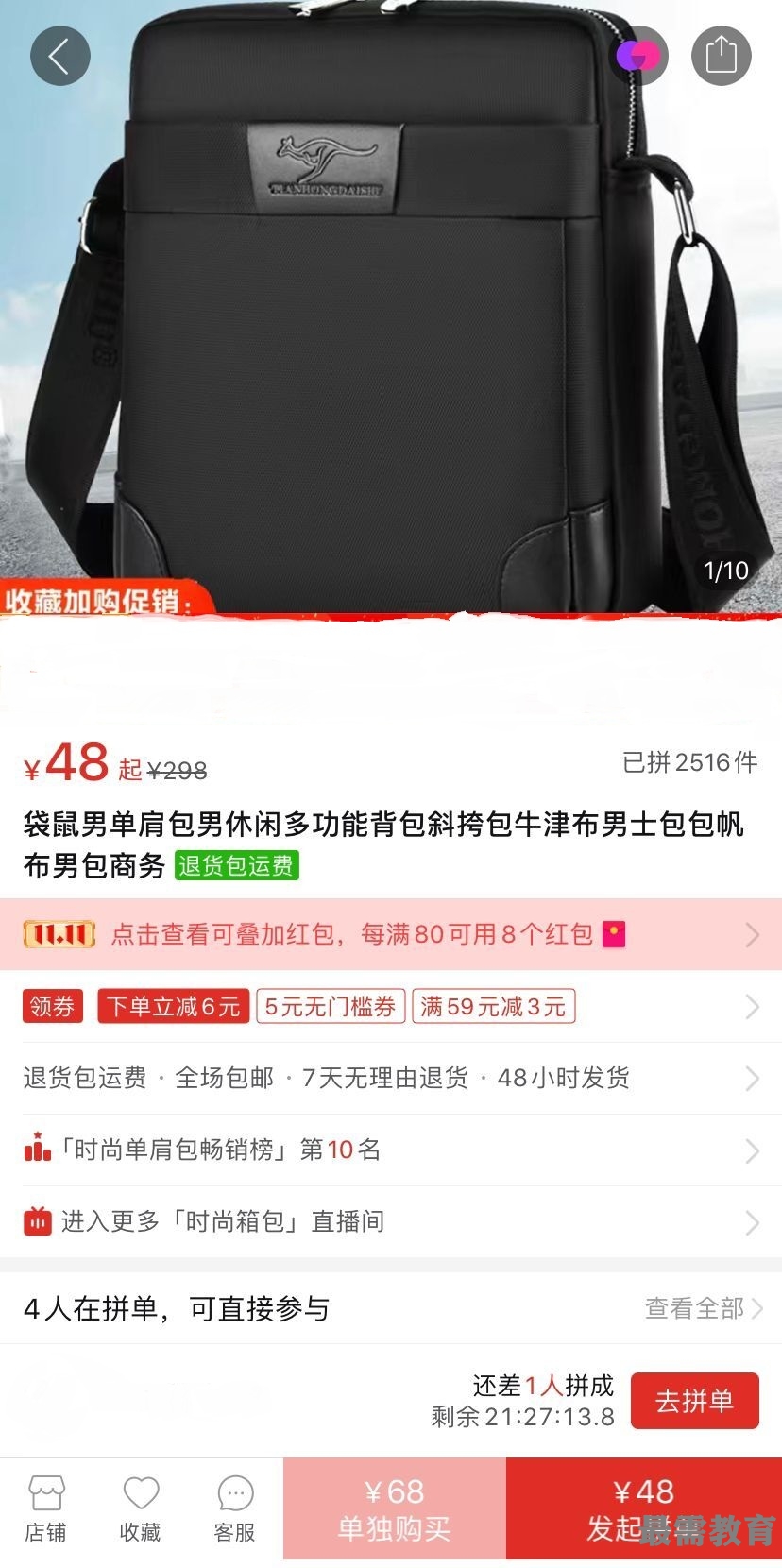Viewport: 782px width, 1568px height.
Task: Share this product via share icon
Action: coord(721,55)
